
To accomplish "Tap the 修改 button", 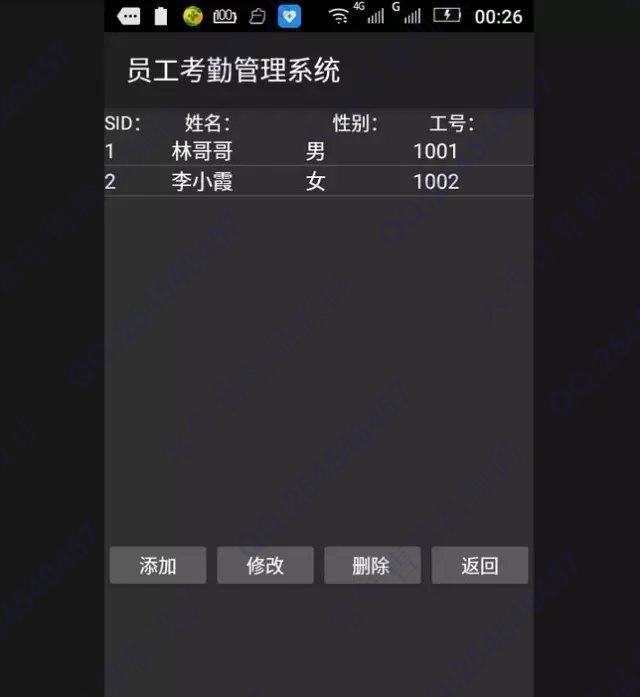I will pyautogui.click(x=265, y=565).
